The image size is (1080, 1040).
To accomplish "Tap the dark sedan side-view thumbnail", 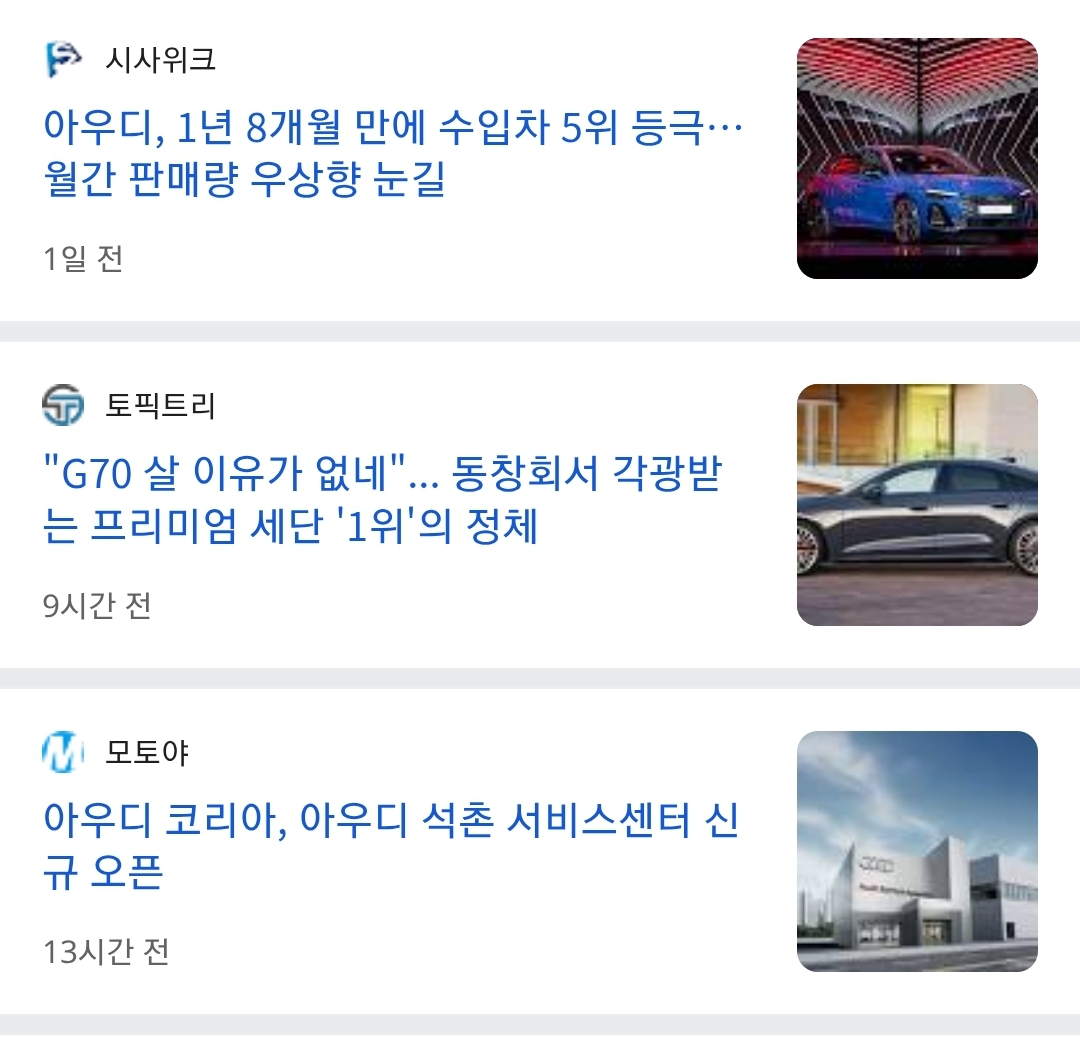I will [x=917, y=505].
